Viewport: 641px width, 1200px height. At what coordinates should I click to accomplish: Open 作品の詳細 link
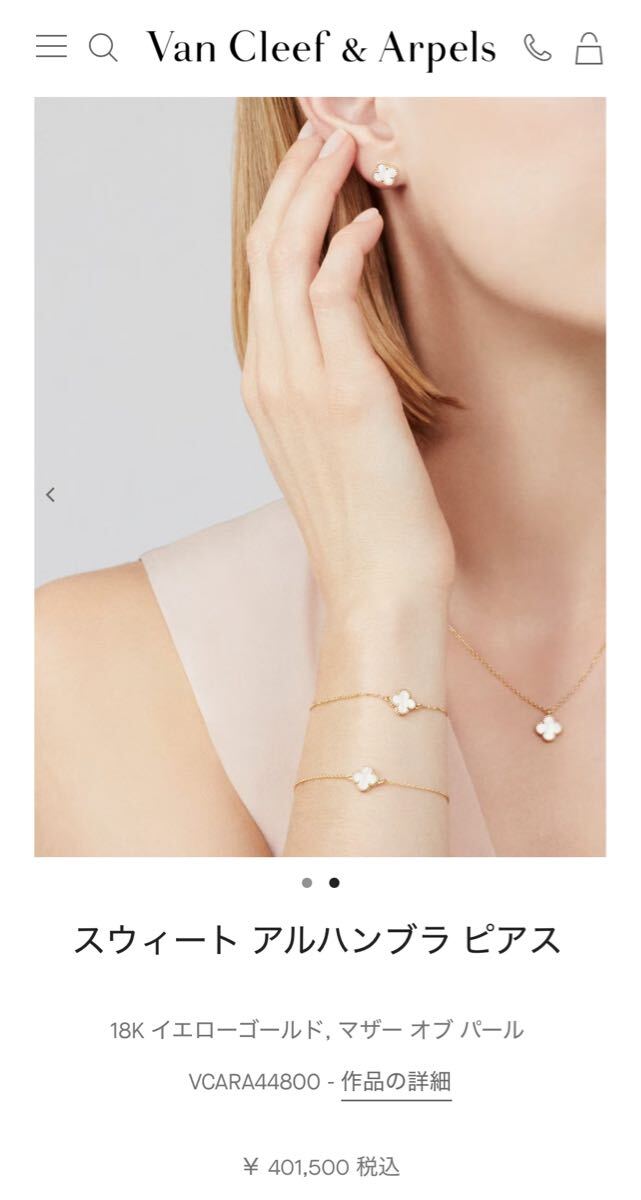(396, 1082)
